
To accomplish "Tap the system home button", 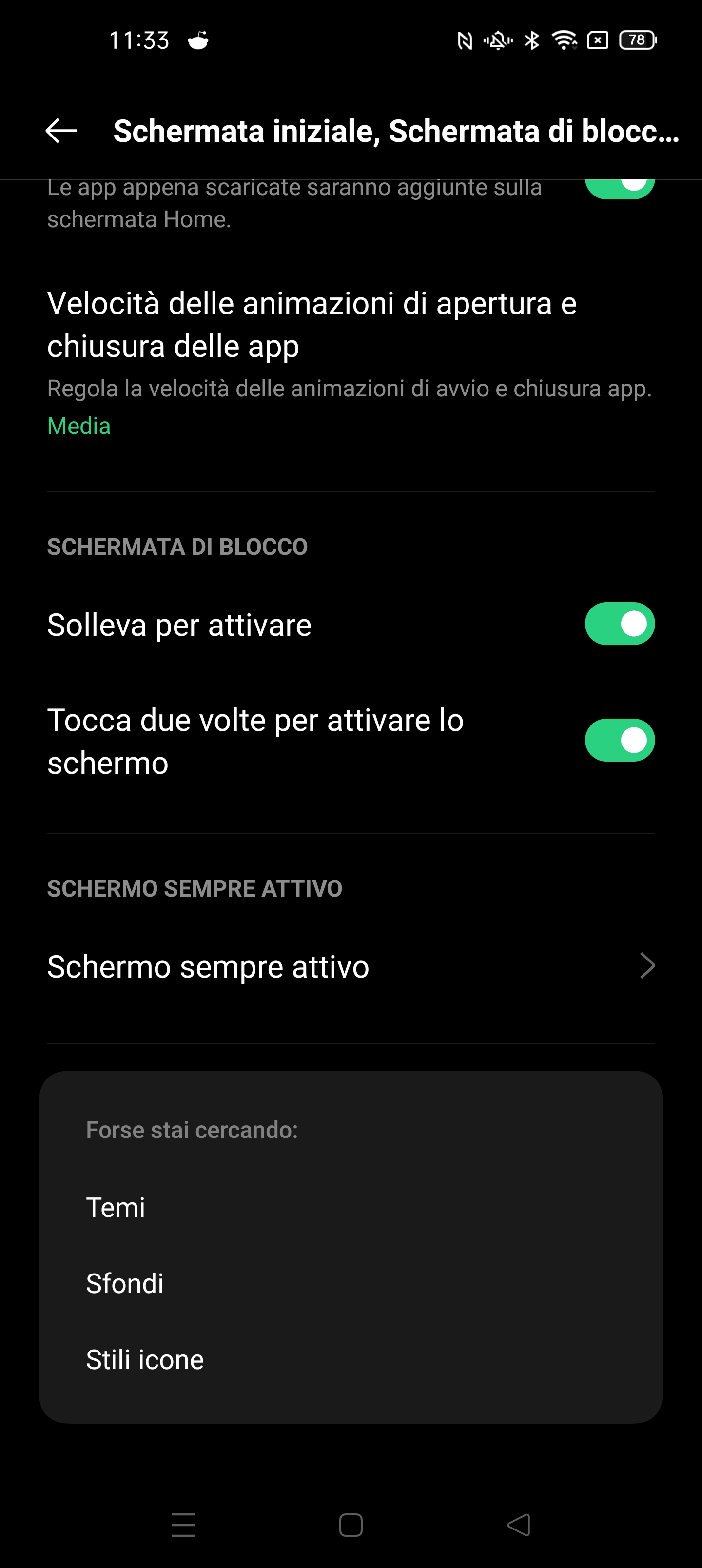I will click(351, 1525).
